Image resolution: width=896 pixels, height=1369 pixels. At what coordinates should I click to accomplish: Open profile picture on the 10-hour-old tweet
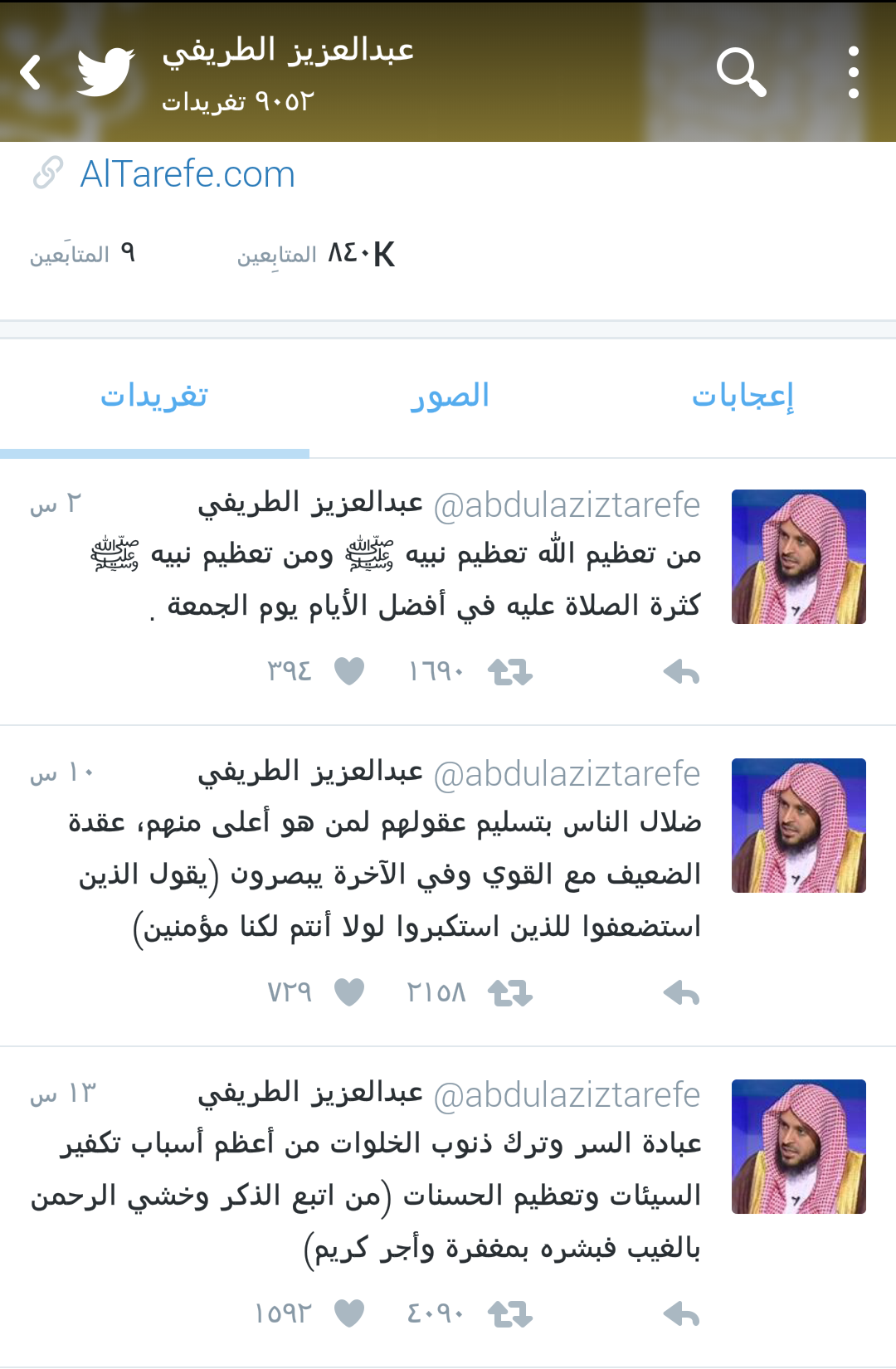coord(798,826)
